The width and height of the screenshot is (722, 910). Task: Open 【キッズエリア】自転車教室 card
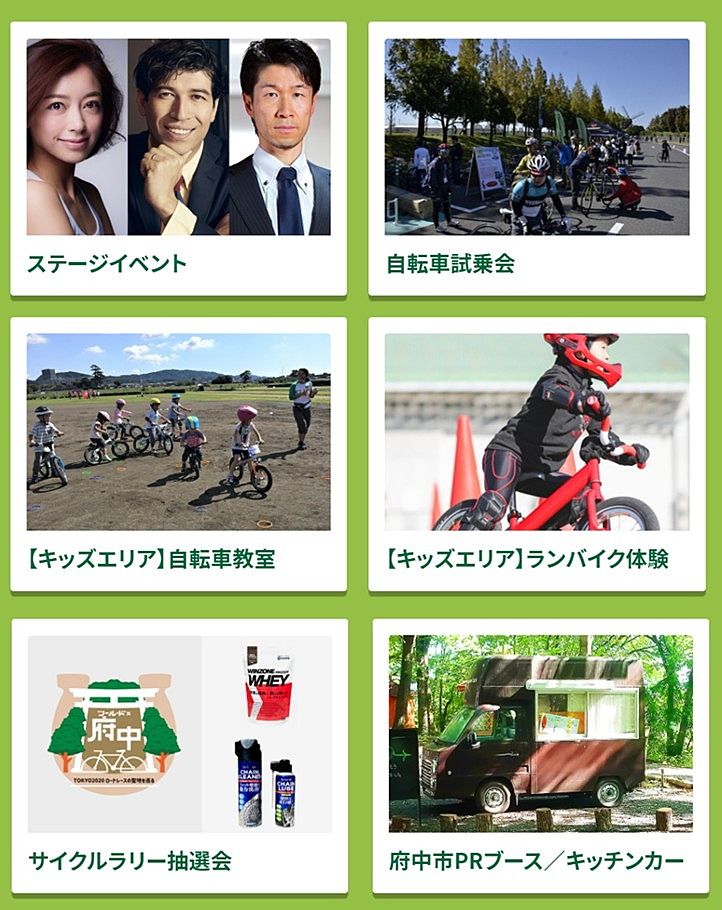(x=178, y=455)
